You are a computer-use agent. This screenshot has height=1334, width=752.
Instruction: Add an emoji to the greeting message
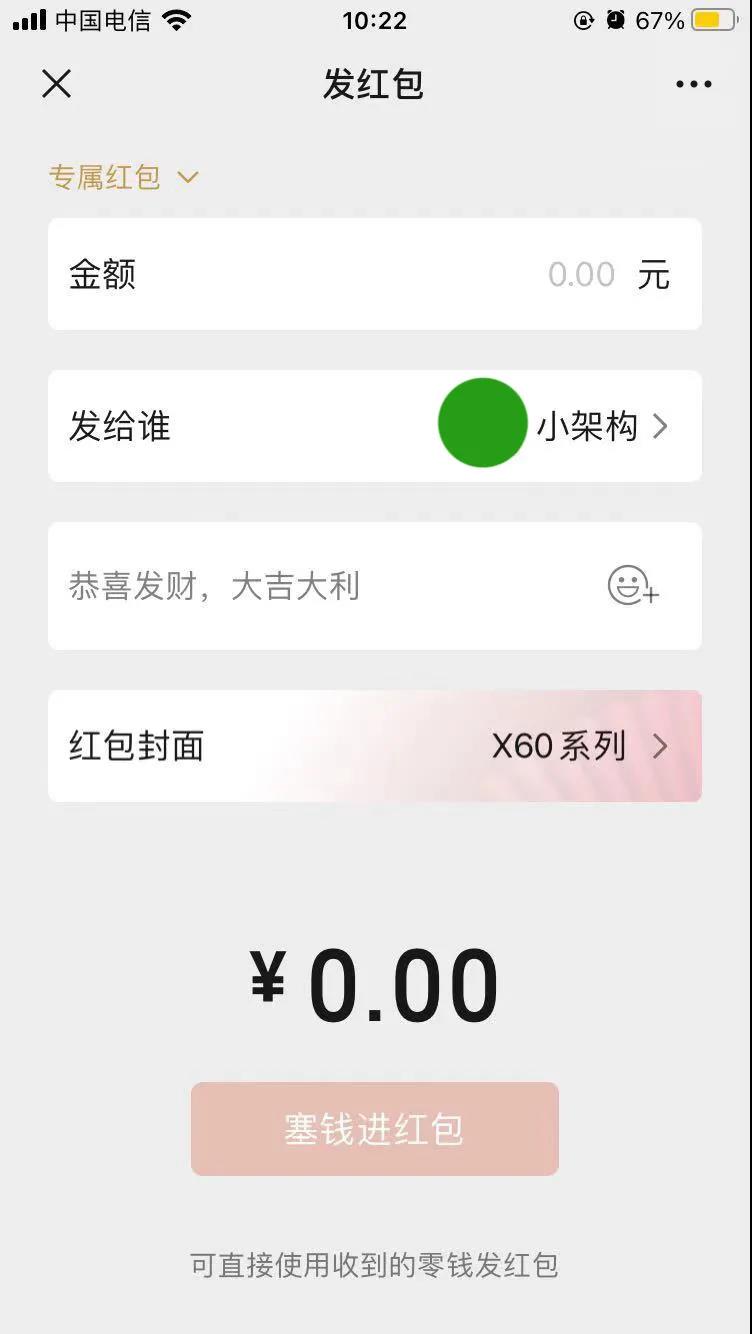pos(634,589)
